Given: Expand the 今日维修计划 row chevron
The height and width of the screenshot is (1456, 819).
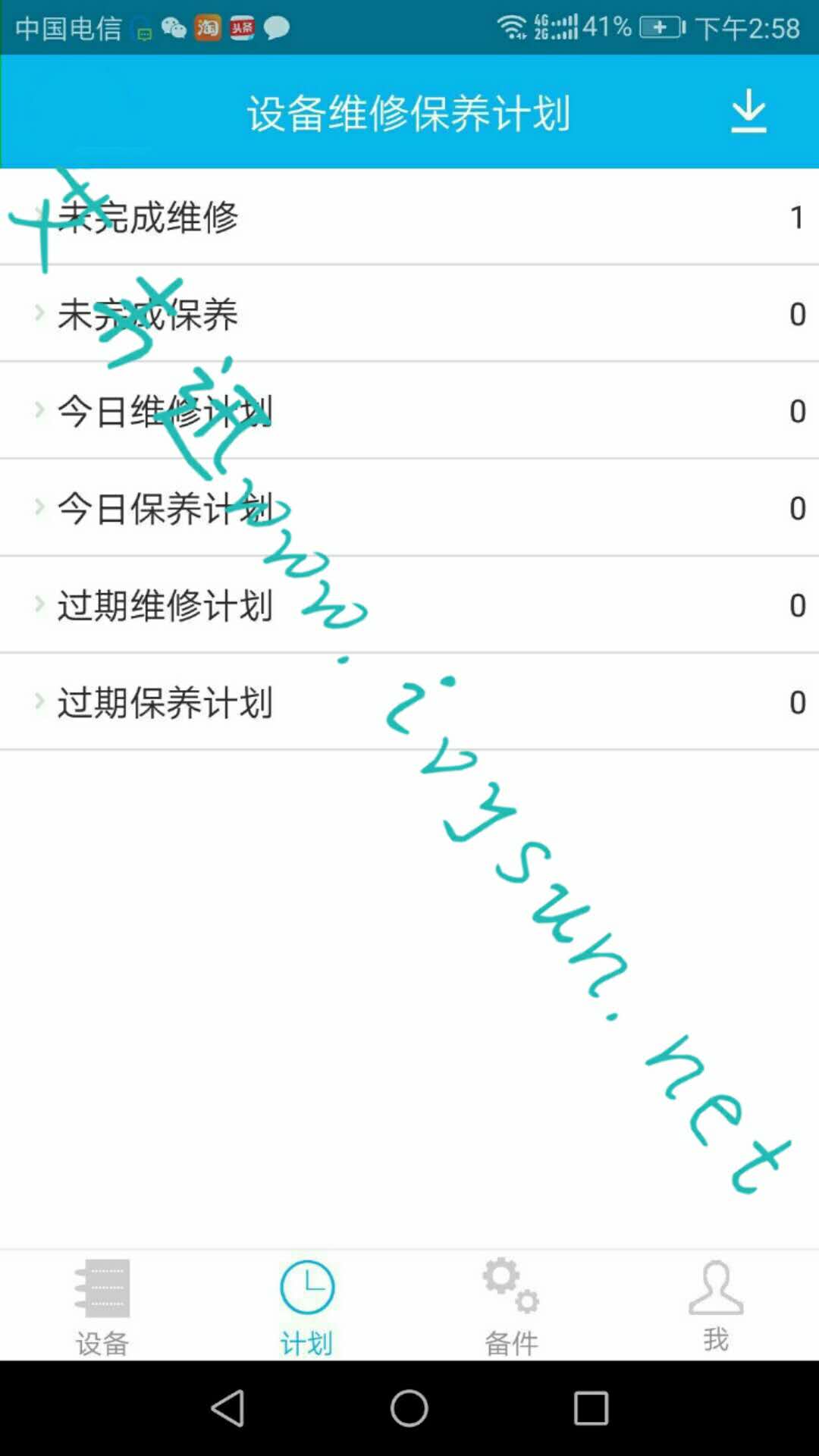Looking at the screenshot, I should pyautogui.click(x=409, y=410).
